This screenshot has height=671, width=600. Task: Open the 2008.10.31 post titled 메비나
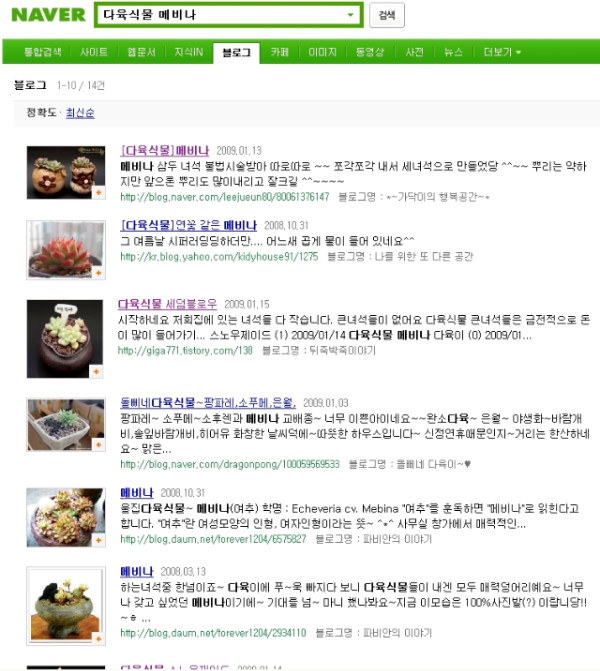137,493
